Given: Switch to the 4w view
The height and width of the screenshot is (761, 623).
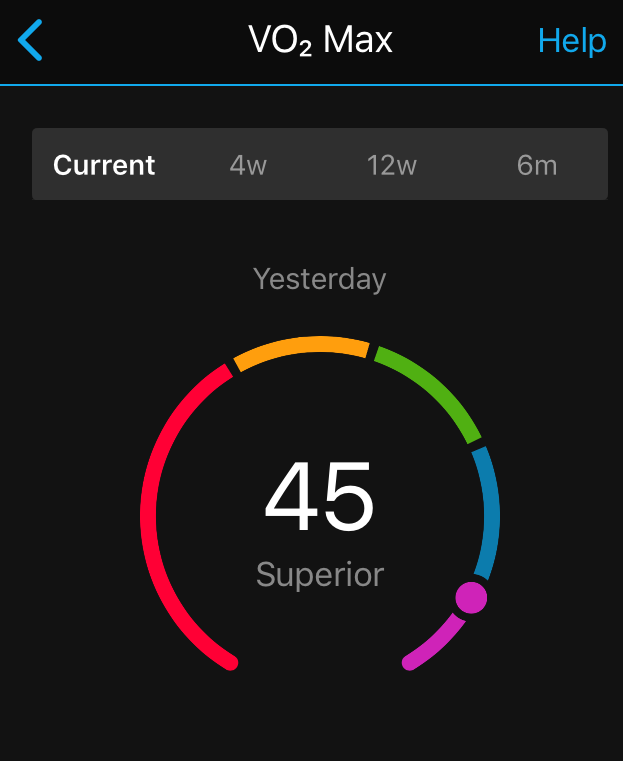Looking at the screenshot, I should [x=248, y=165].
